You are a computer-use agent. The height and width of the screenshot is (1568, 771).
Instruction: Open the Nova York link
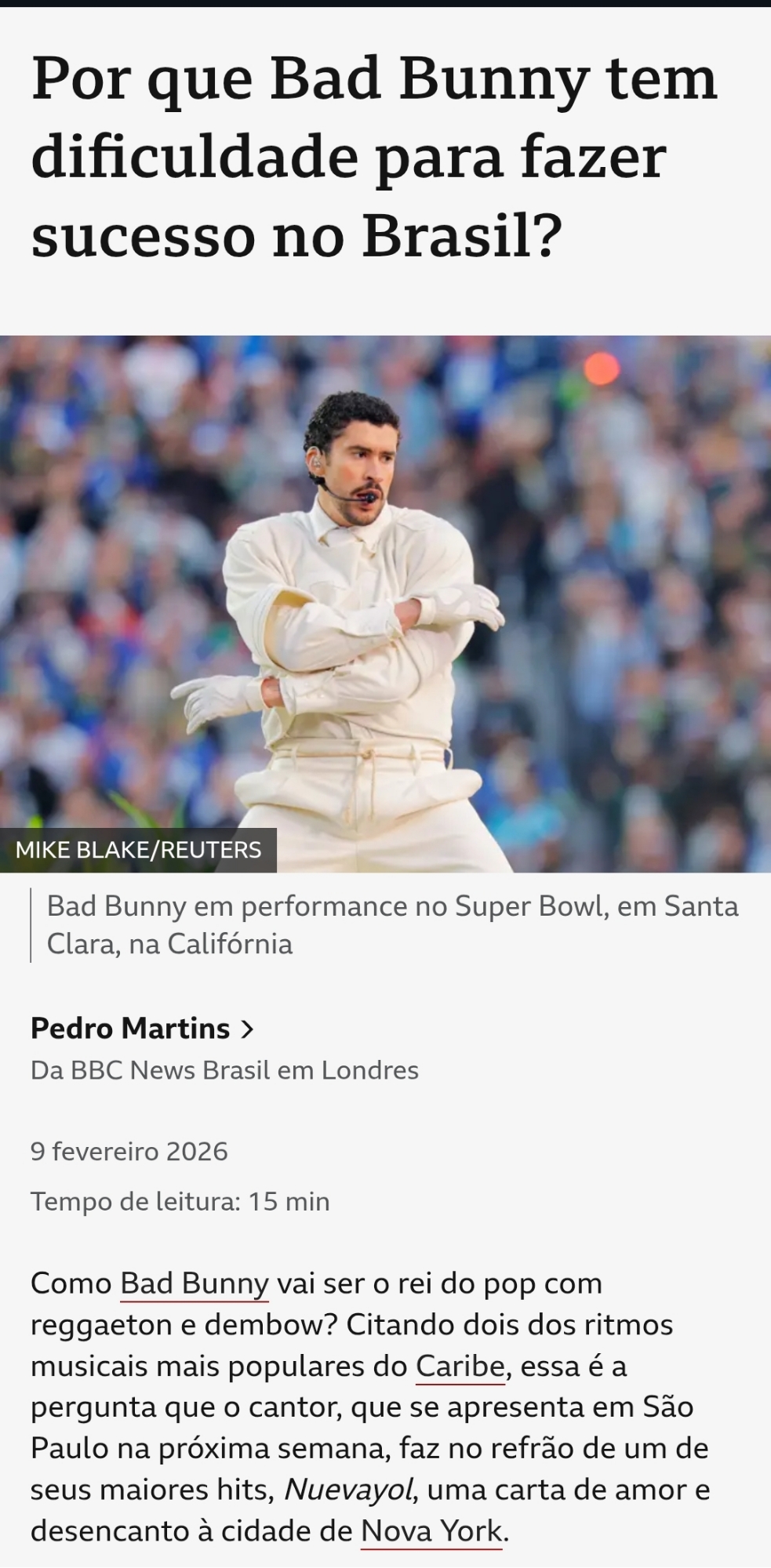coord(431,1530)
